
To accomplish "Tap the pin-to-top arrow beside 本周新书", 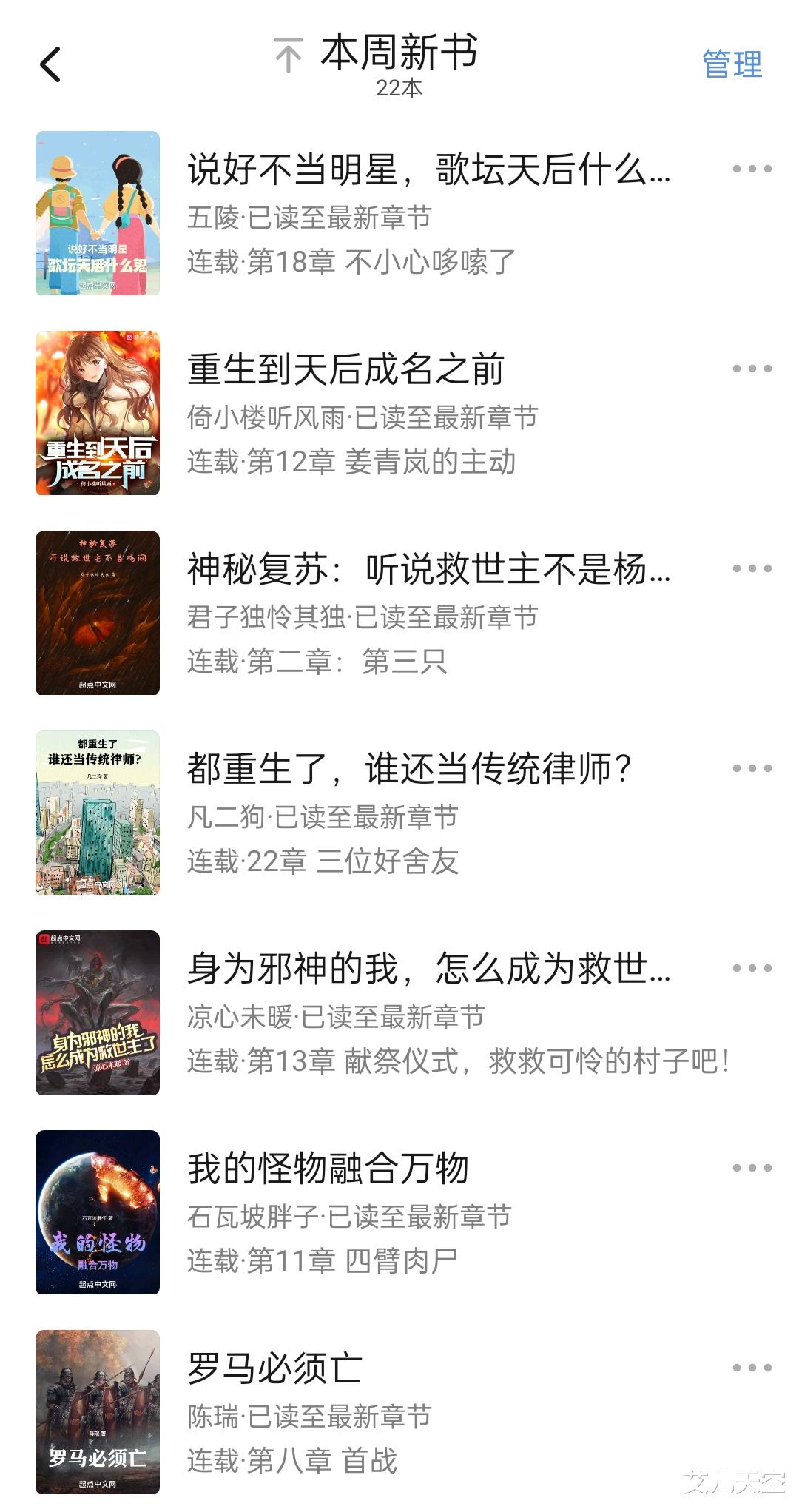I will coord(289,55).
